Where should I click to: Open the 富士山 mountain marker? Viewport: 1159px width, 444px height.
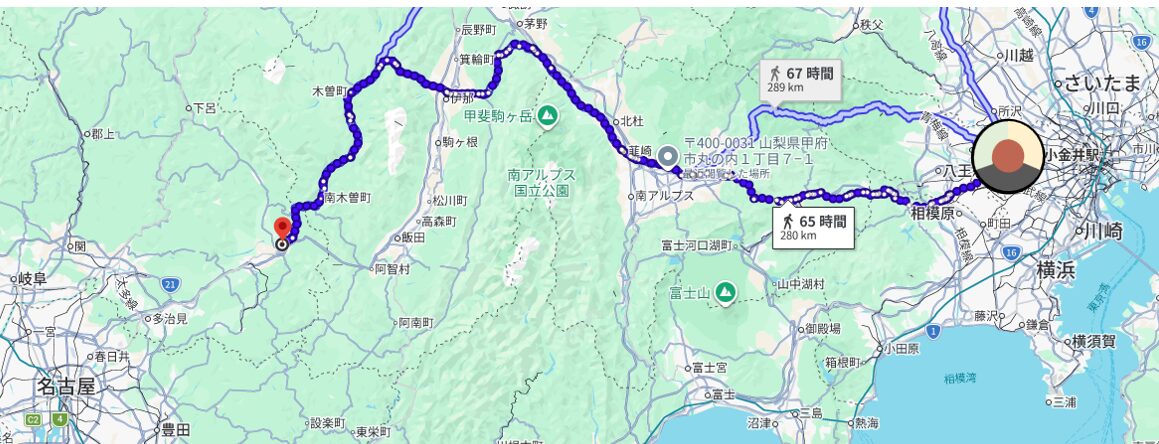725,293
